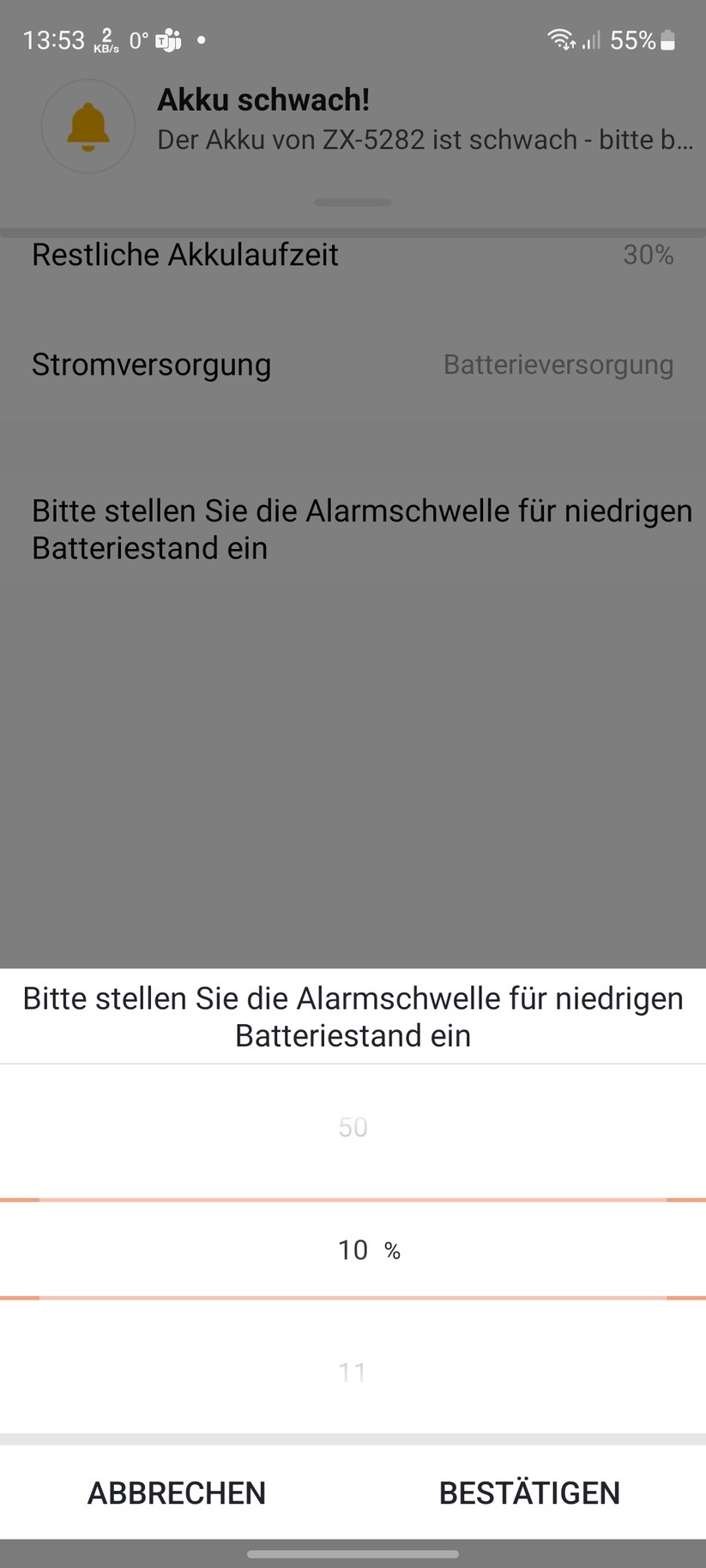Select value 50 in the picker
The height and width of the screenshot is (1568, 706).
tap(353, 1126)
